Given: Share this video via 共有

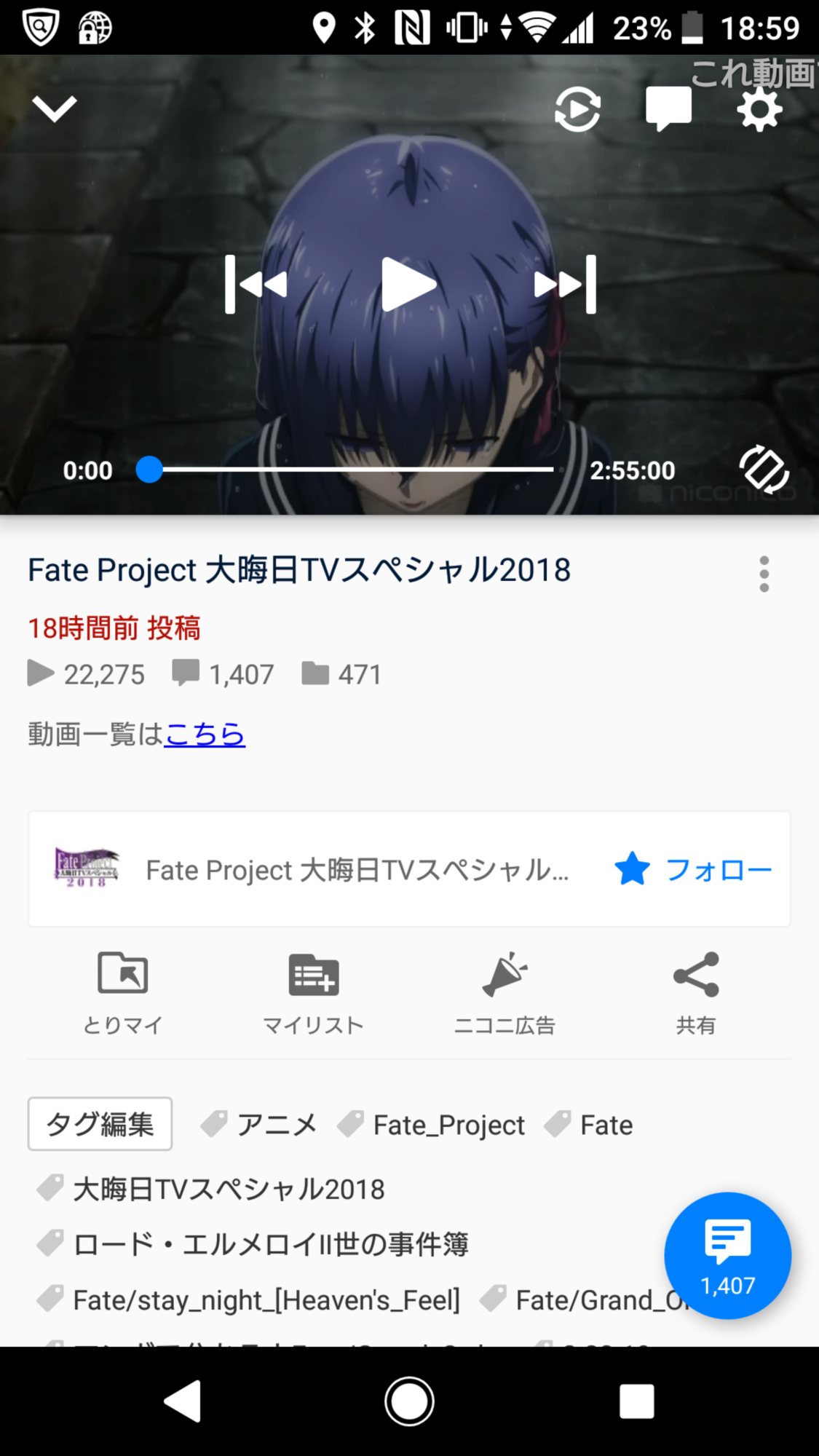Looking at the screenshot, I should coord(696,992).
